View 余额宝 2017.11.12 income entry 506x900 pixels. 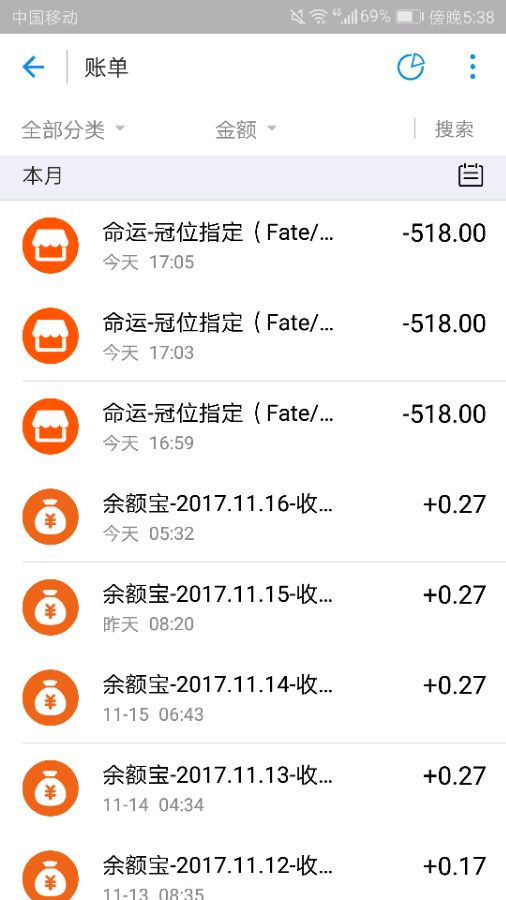click(253, 867)
